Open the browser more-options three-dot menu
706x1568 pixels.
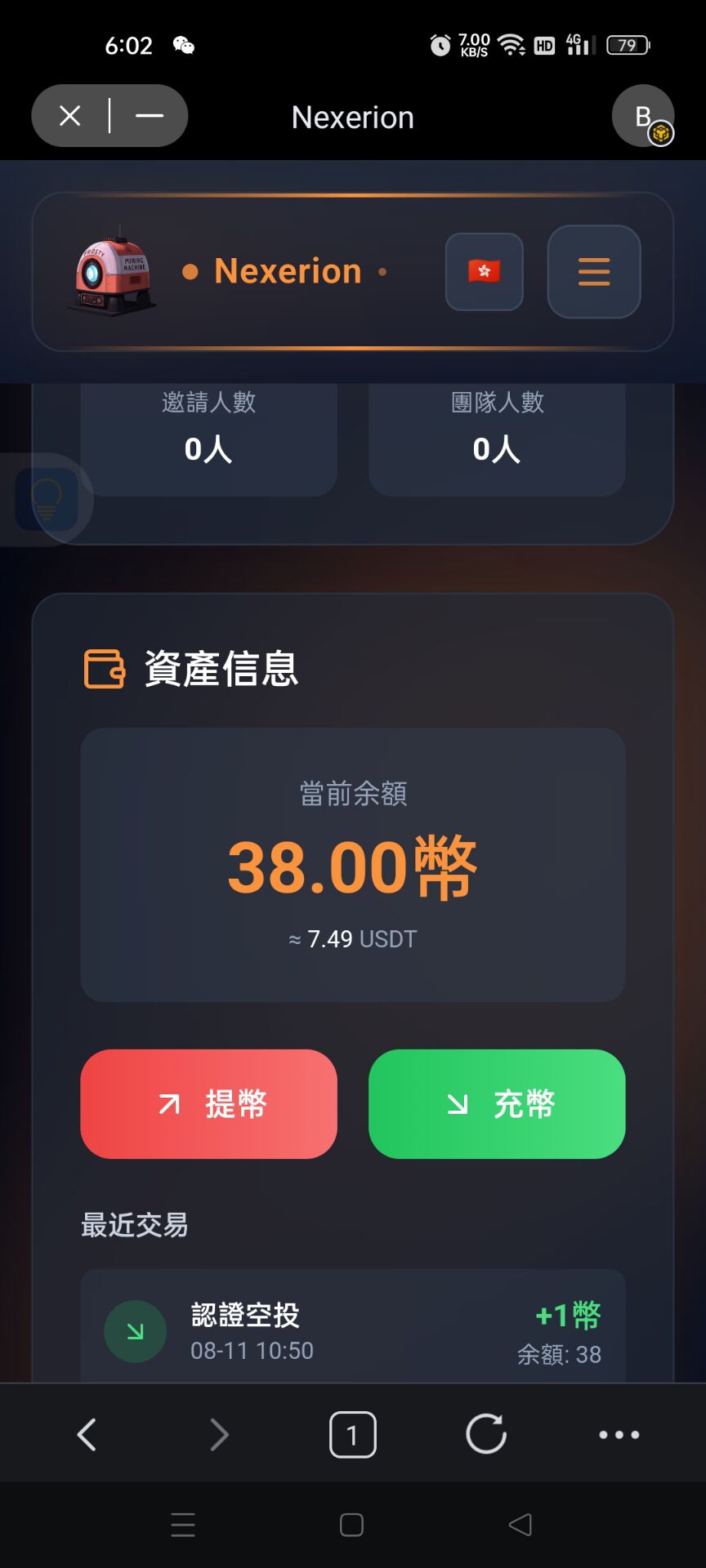click(619, 1433)
